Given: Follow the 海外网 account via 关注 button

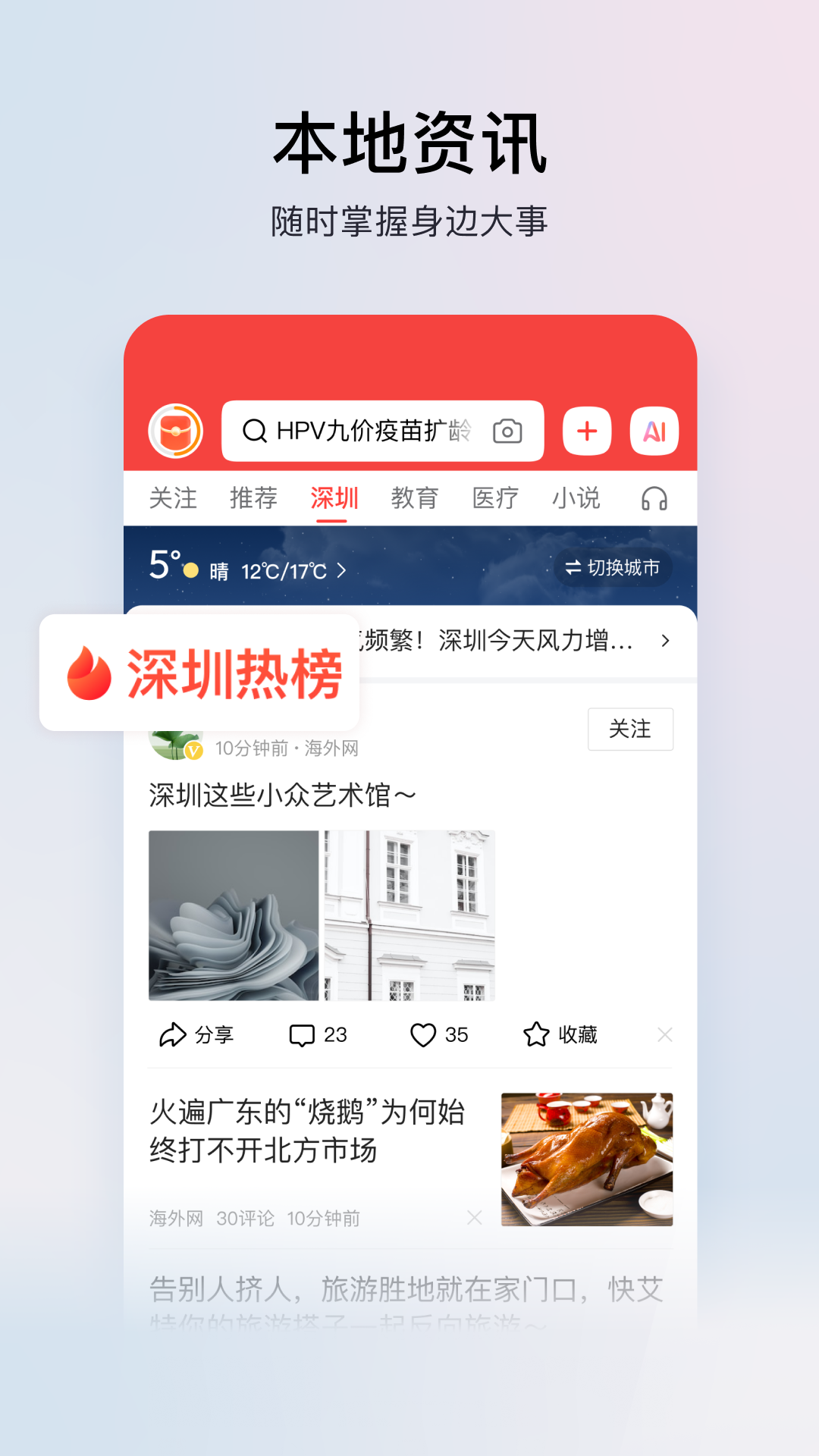Looking at the screenshot, I should [630, 729].
